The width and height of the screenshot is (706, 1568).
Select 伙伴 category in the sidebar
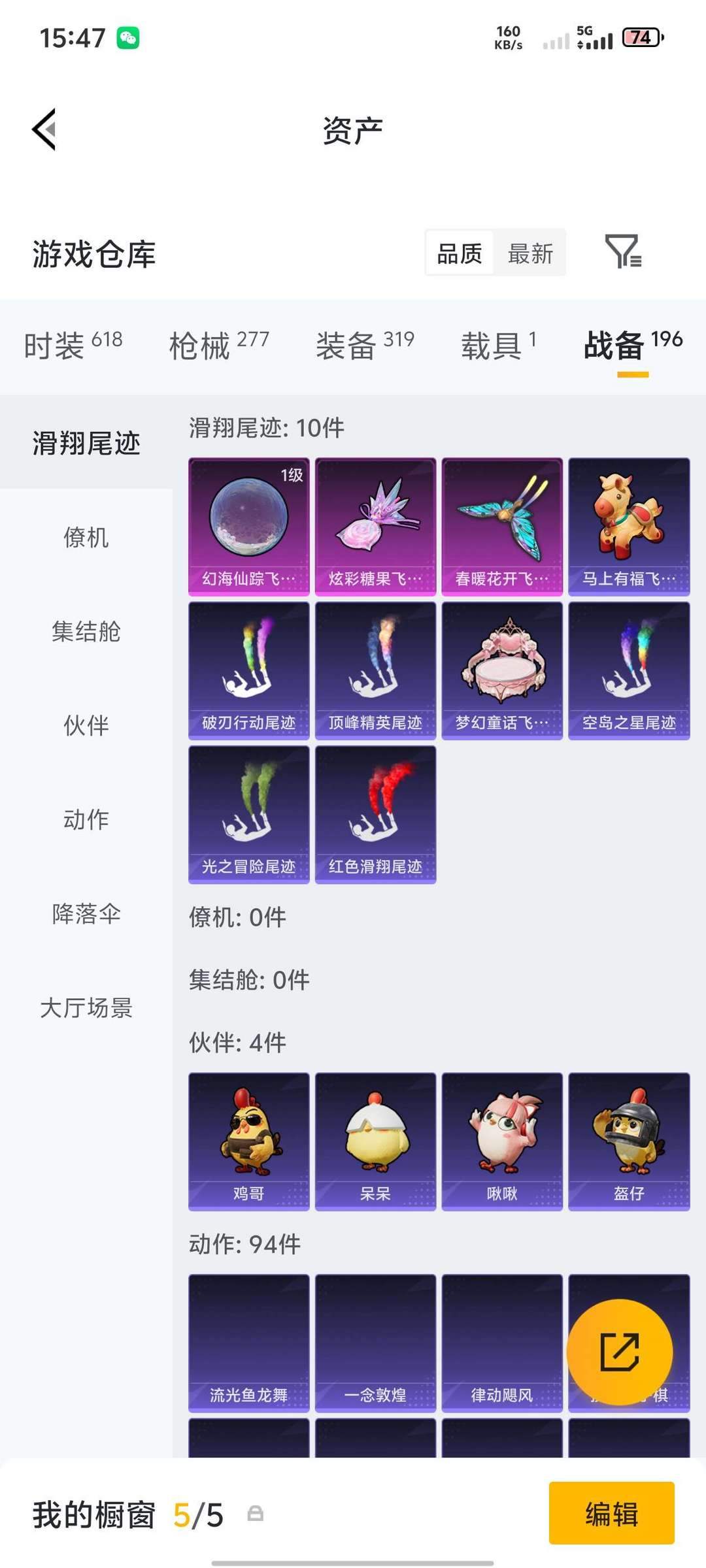coord(85,727)
